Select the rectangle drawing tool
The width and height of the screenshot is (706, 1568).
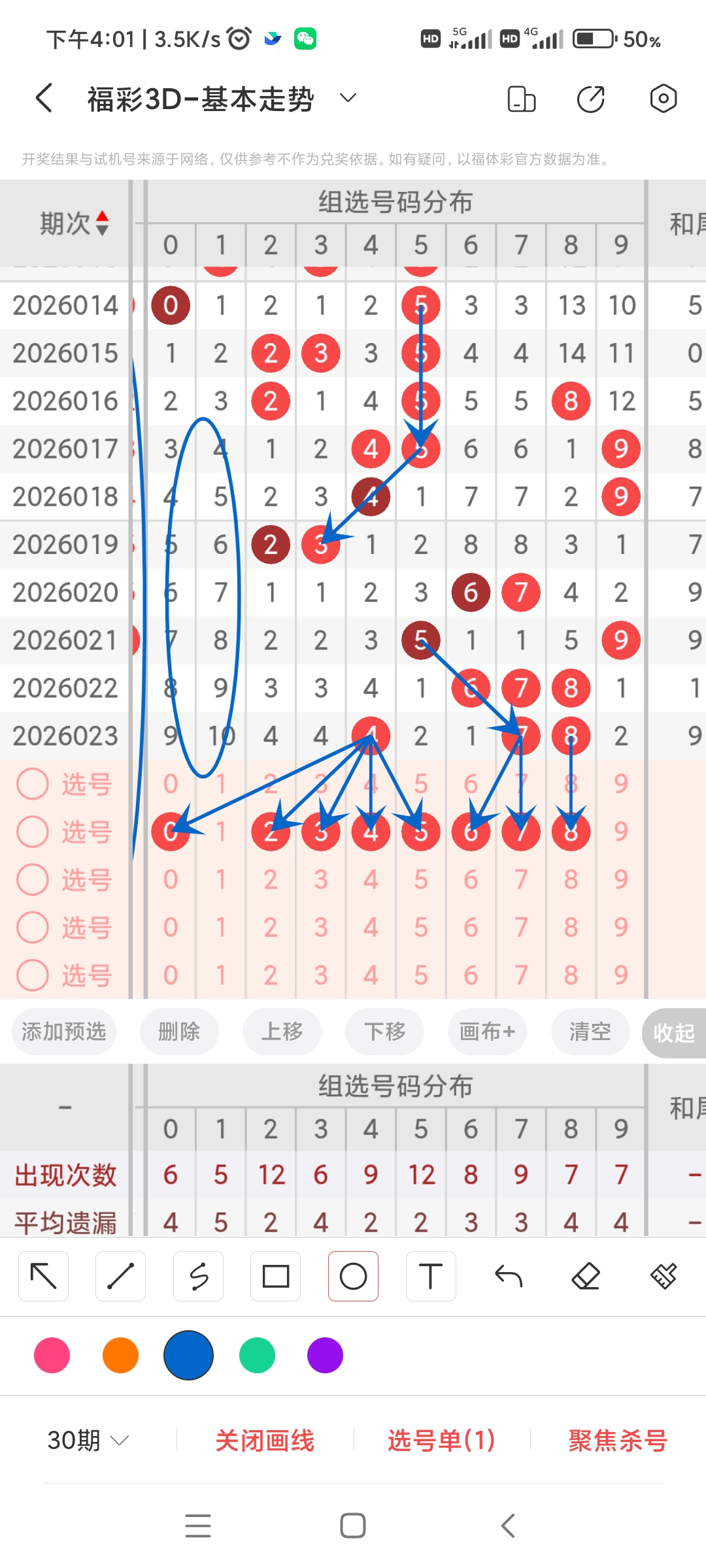(275, 1275)
